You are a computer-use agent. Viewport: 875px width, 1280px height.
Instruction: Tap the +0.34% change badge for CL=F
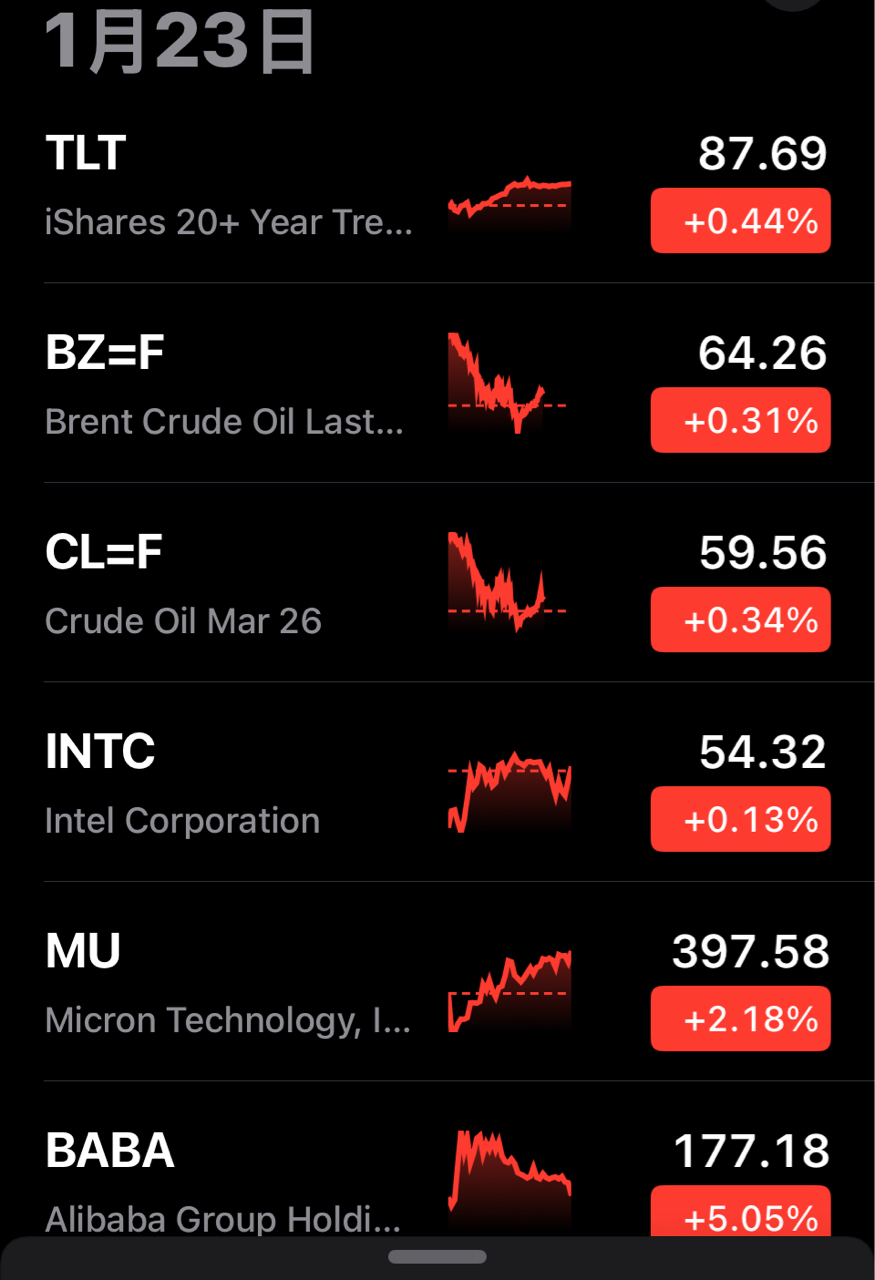point(740,620)
